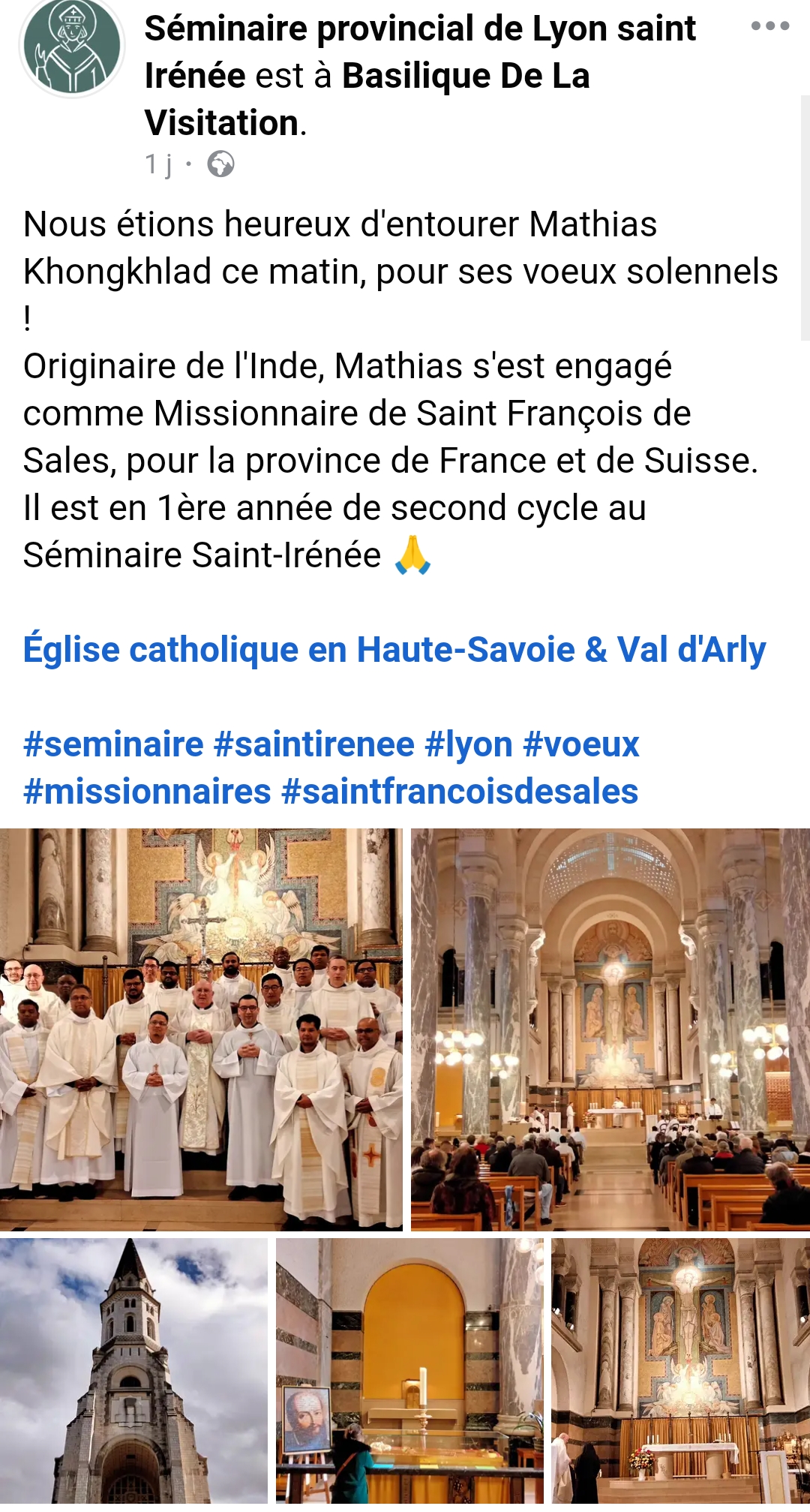Open the post's three-dot overflow menu
810x1512 pixels.
(x=769, y=26)
